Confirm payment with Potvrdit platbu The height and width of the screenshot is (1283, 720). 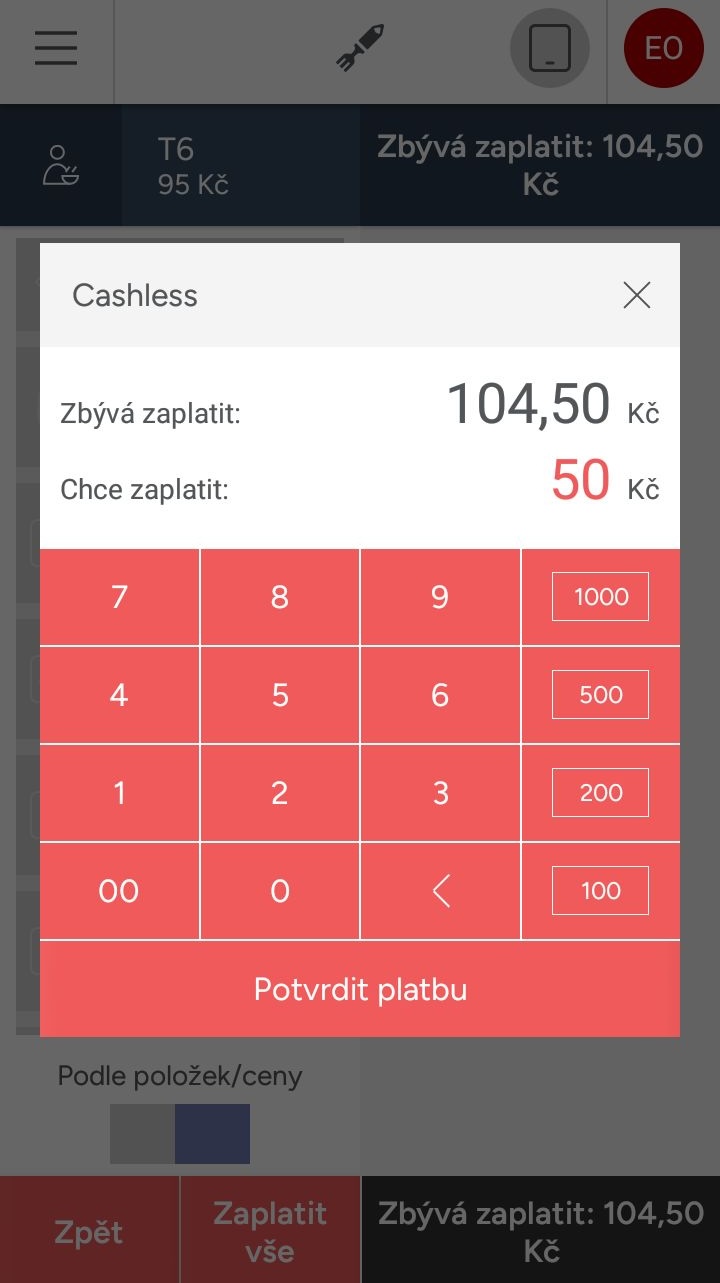[360, 989]
